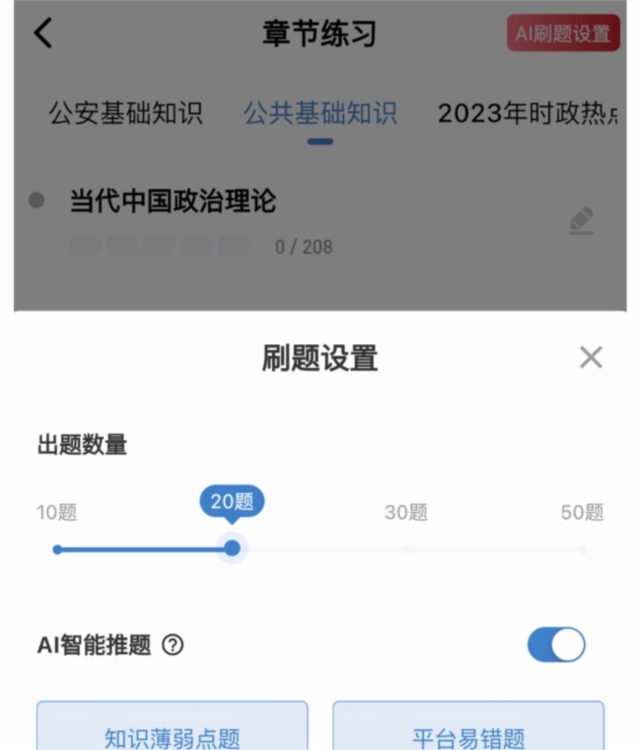Tap the pencil icon for 当代中国政治理论

click(581, 220)
